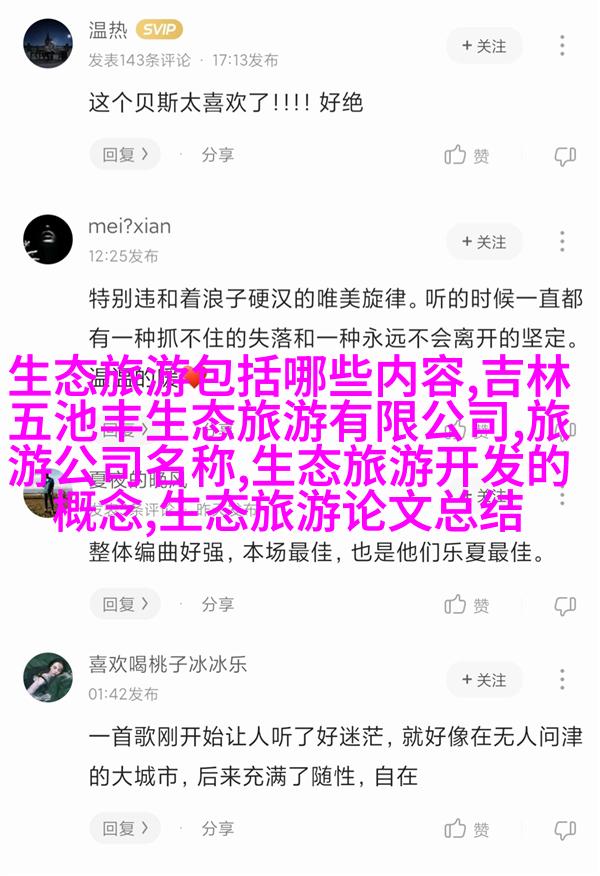Dislike 喜欢喝椰子冰冰乐's comment
The height and width of the screenshot is (876, 600).
click(x=565, y=829)
